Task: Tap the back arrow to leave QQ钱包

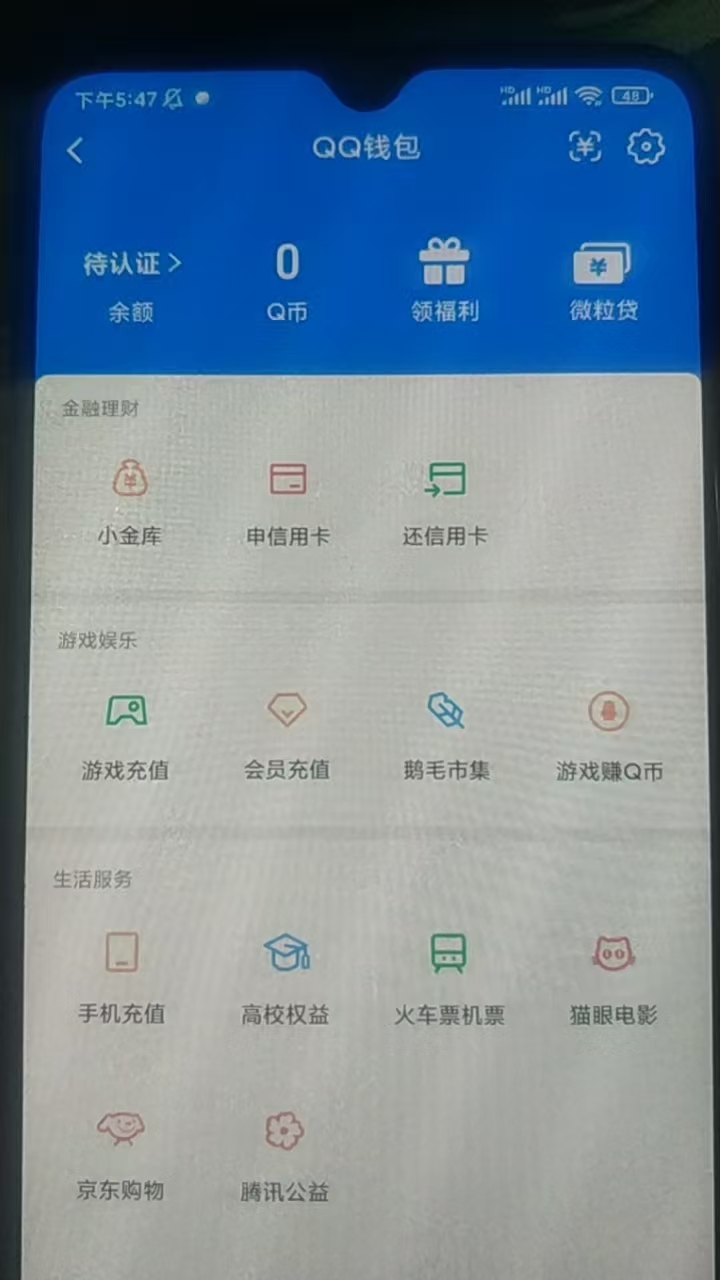Action: 75,148
